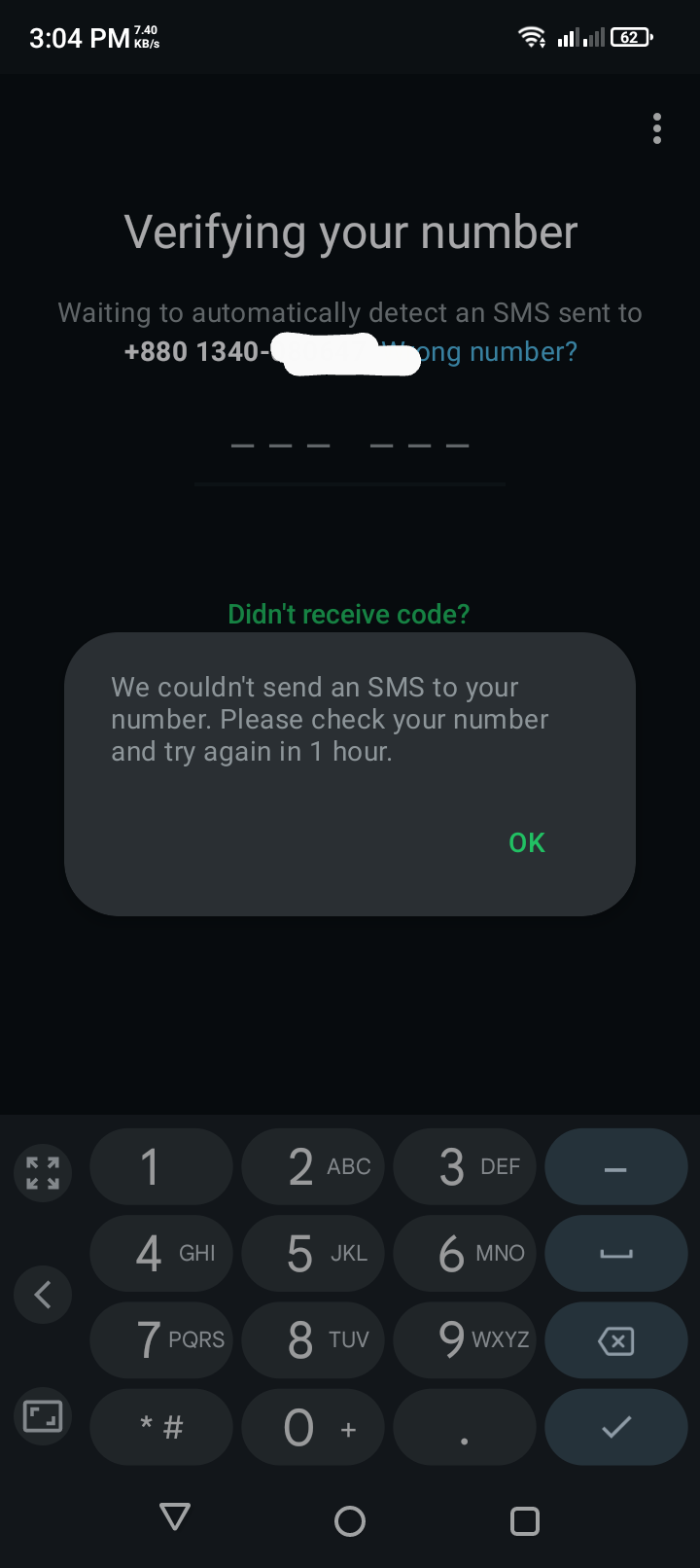Open the three-dot overflow menu
This screenshot has width=700, height=1568.
tap(657, 128)
